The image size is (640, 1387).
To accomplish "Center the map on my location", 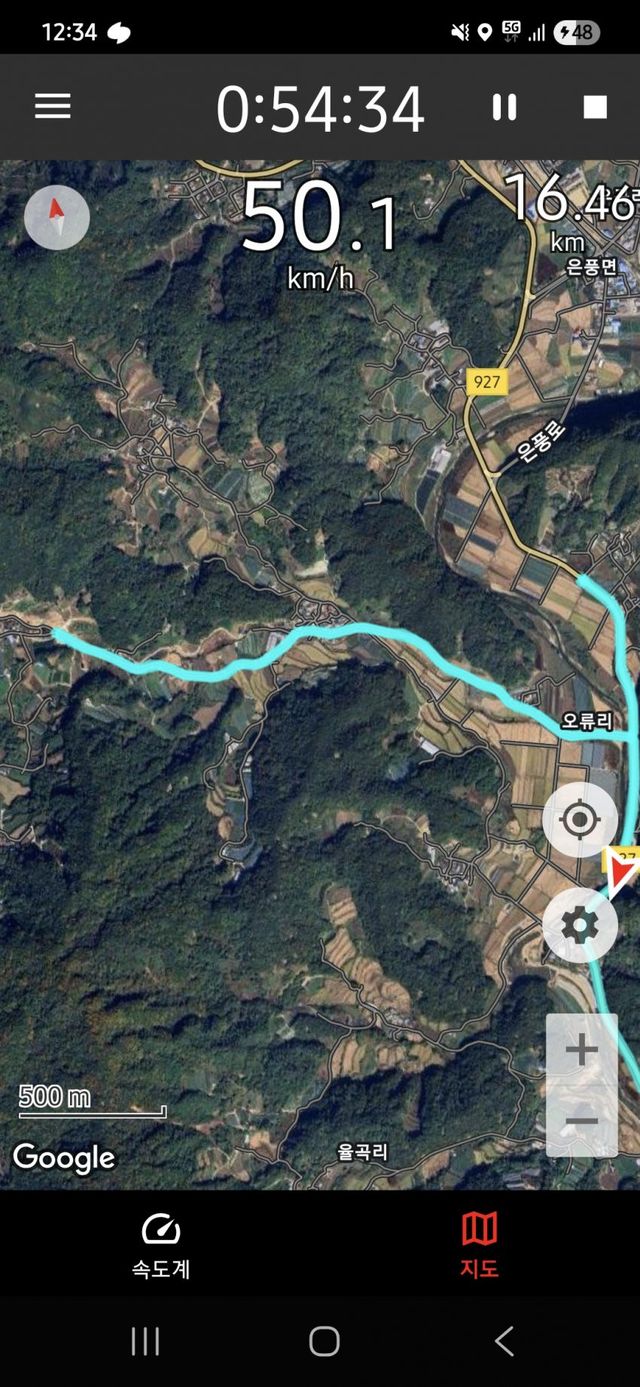I will (x=579, y=820).
